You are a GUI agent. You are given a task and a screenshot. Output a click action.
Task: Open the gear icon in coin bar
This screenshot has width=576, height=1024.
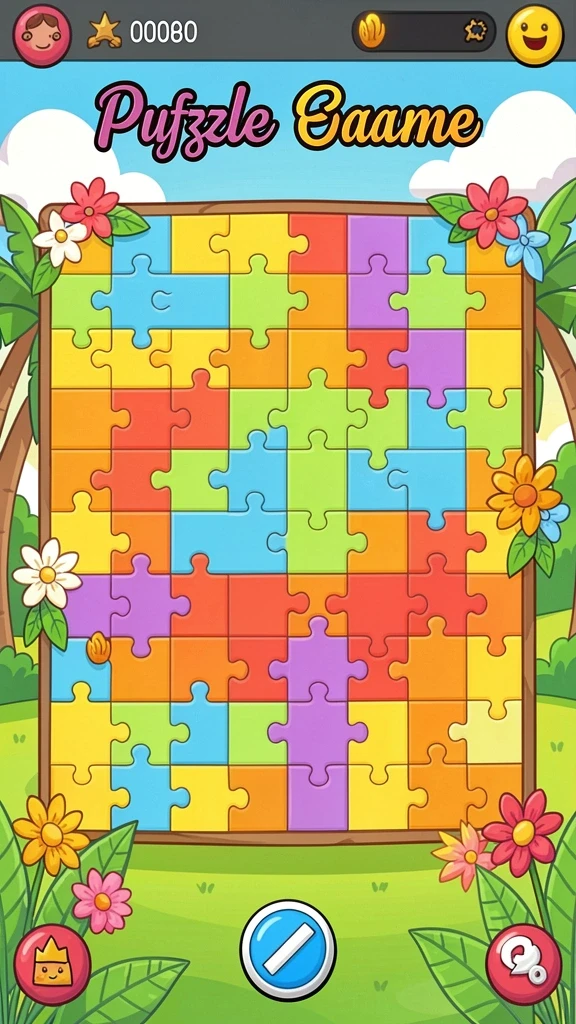pos(476,30)
